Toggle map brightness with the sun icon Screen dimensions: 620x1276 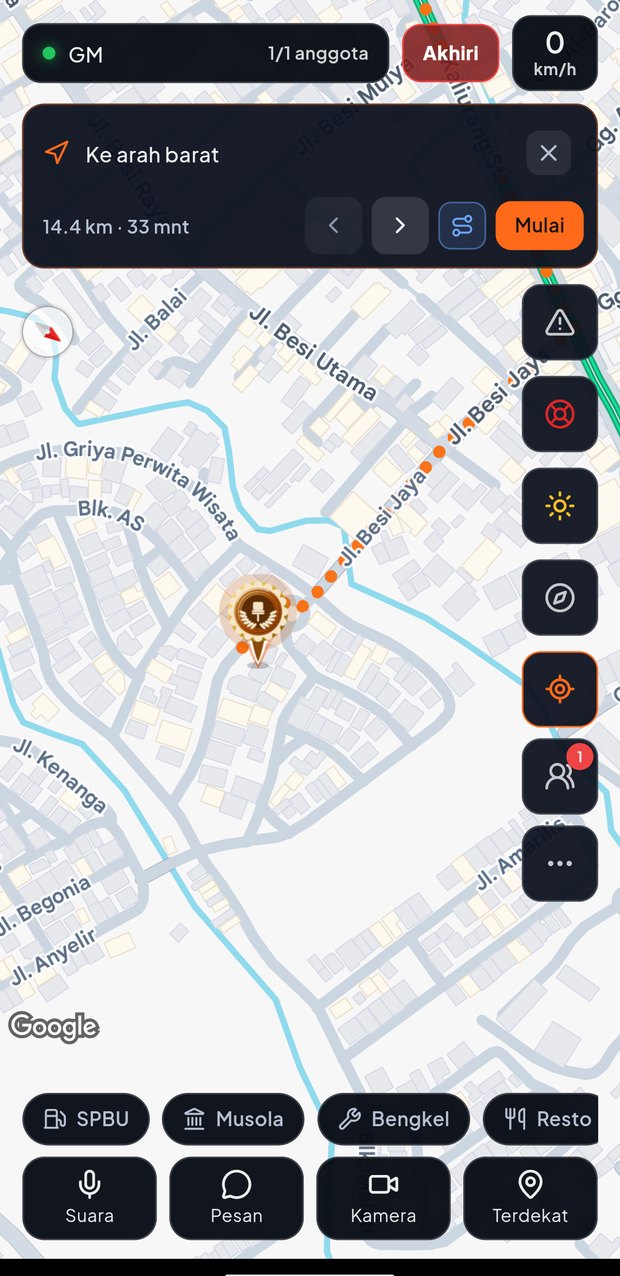pyautogui.click(x=560, y=506)
